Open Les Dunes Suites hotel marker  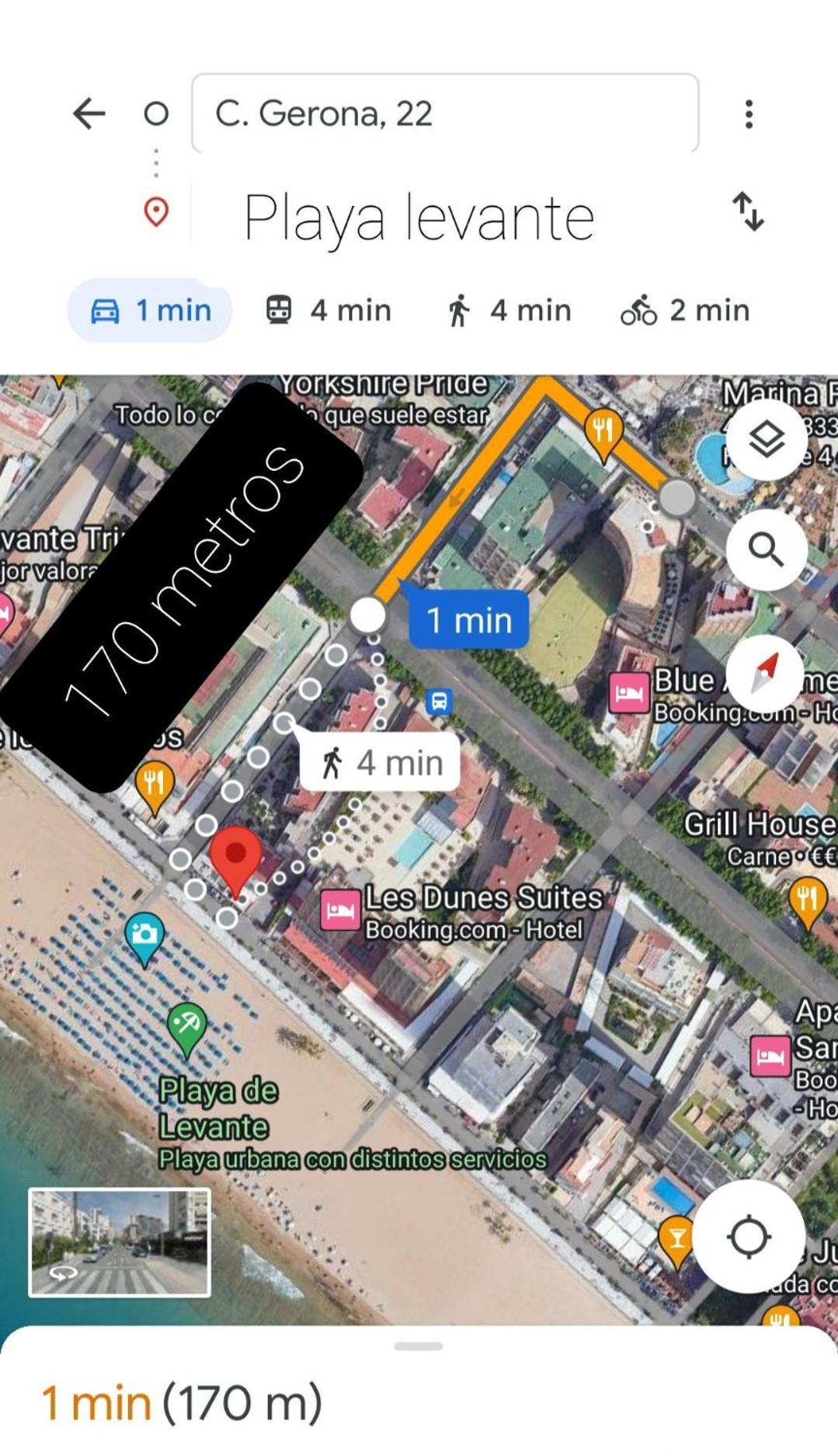(x=340, y=910)
